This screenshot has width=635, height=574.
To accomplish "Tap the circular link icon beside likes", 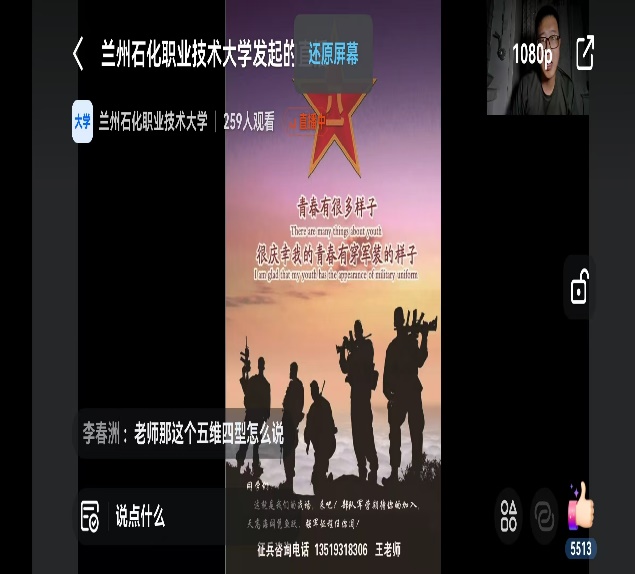I will pyautogui.click(x=544, y=516).
